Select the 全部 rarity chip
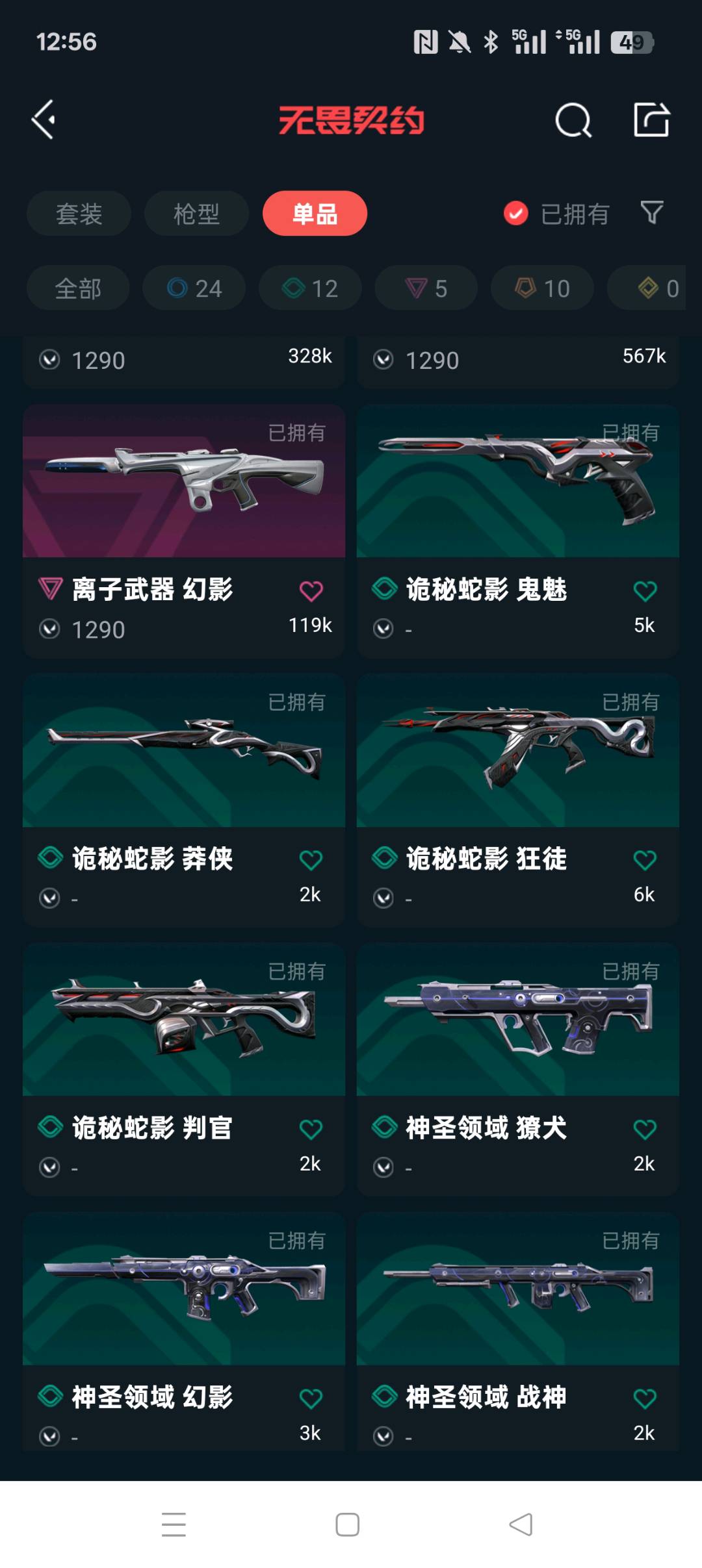702x1568 pixels. pyautogui.click(x=78, y=288)
